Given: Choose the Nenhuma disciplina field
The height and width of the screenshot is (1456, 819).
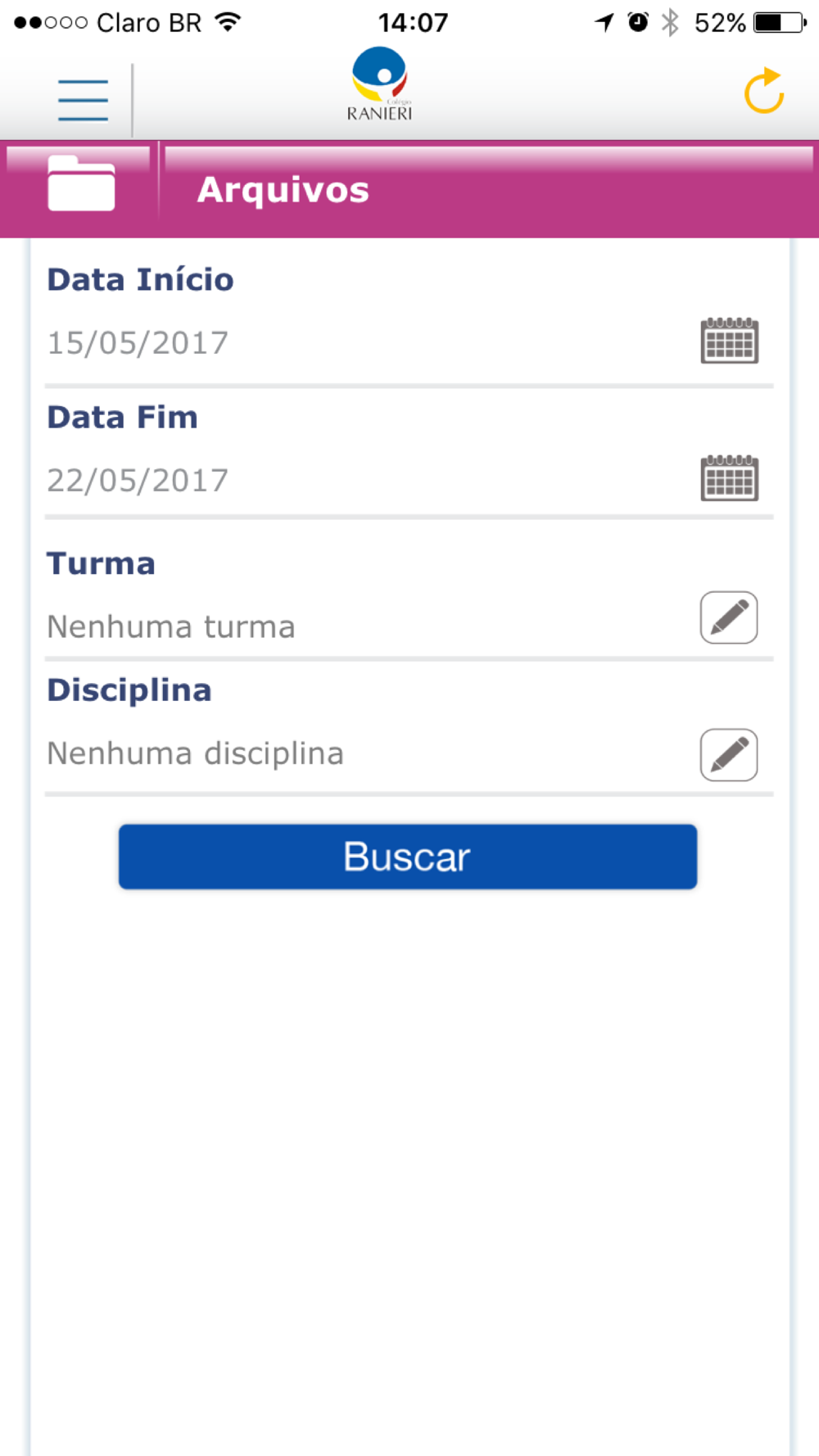Looking at the screenshot, I should (196, 754).
